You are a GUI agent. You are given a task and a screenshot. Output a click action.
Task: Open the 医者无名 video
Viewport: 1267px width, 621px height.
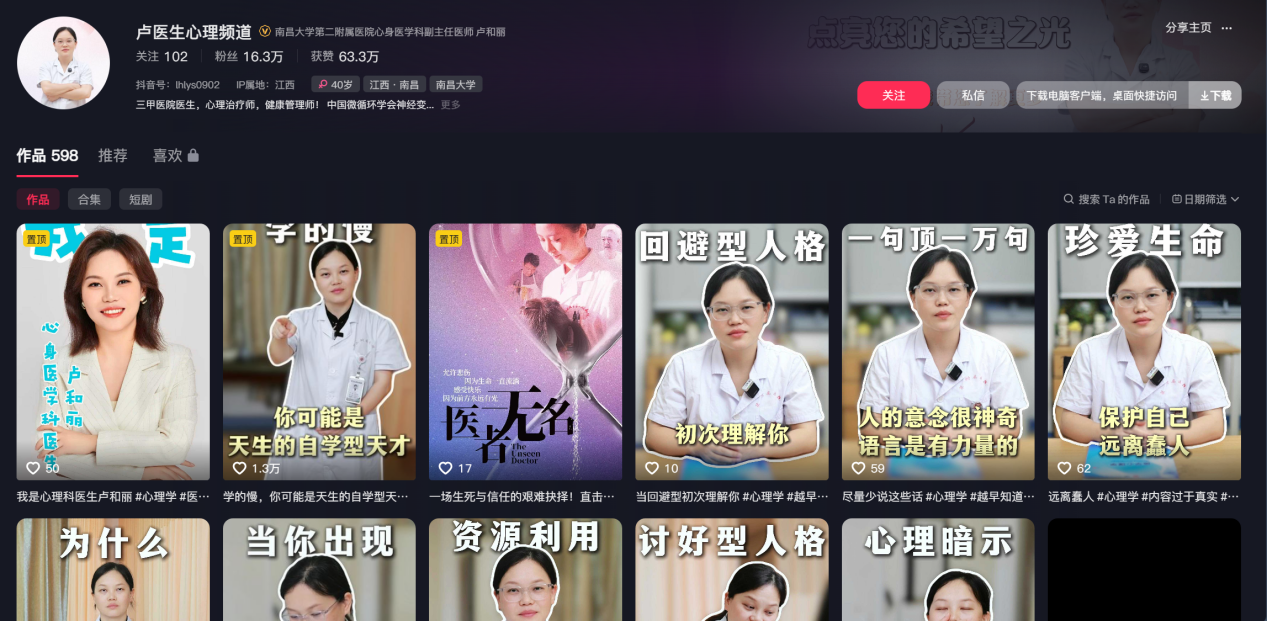pos(525,351)
